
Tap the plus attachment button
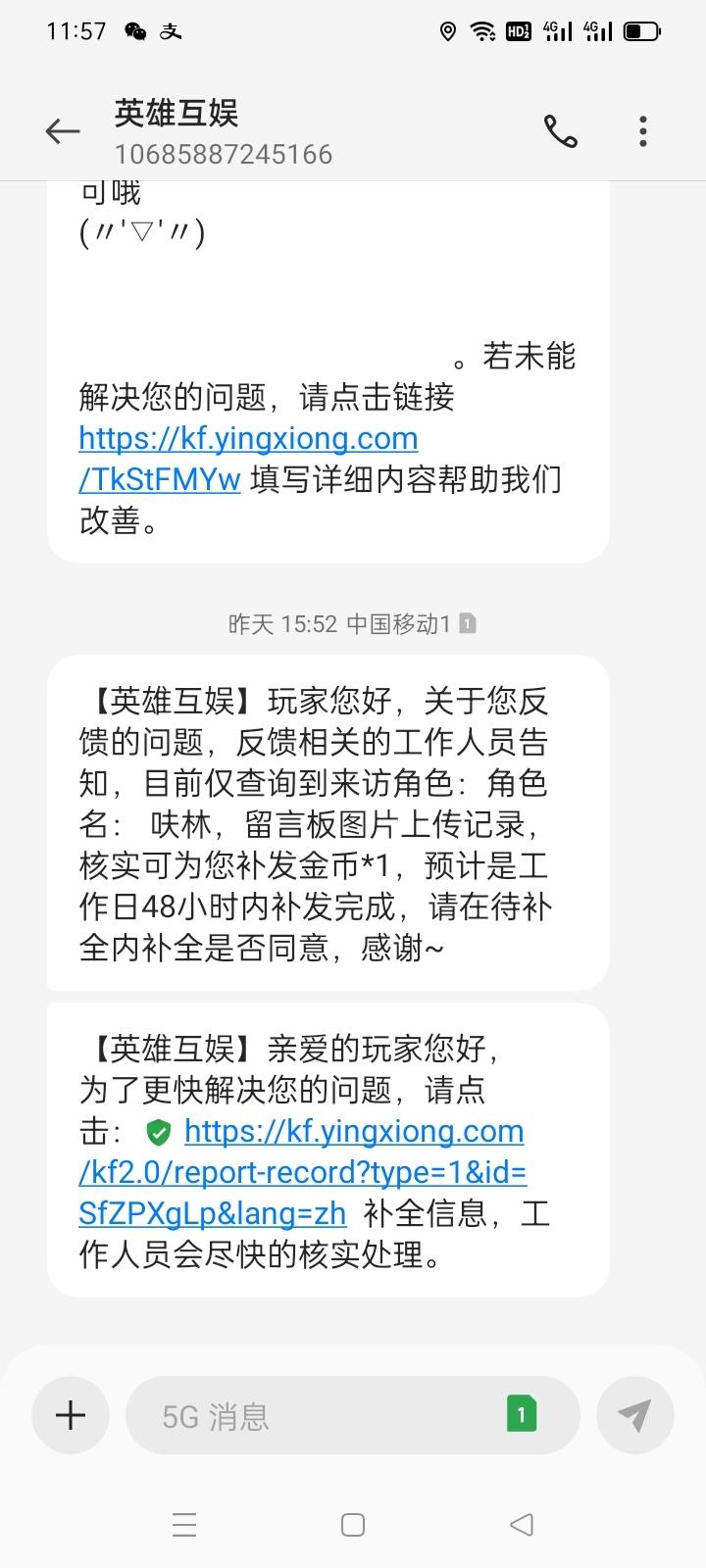tap(71, 1415)
